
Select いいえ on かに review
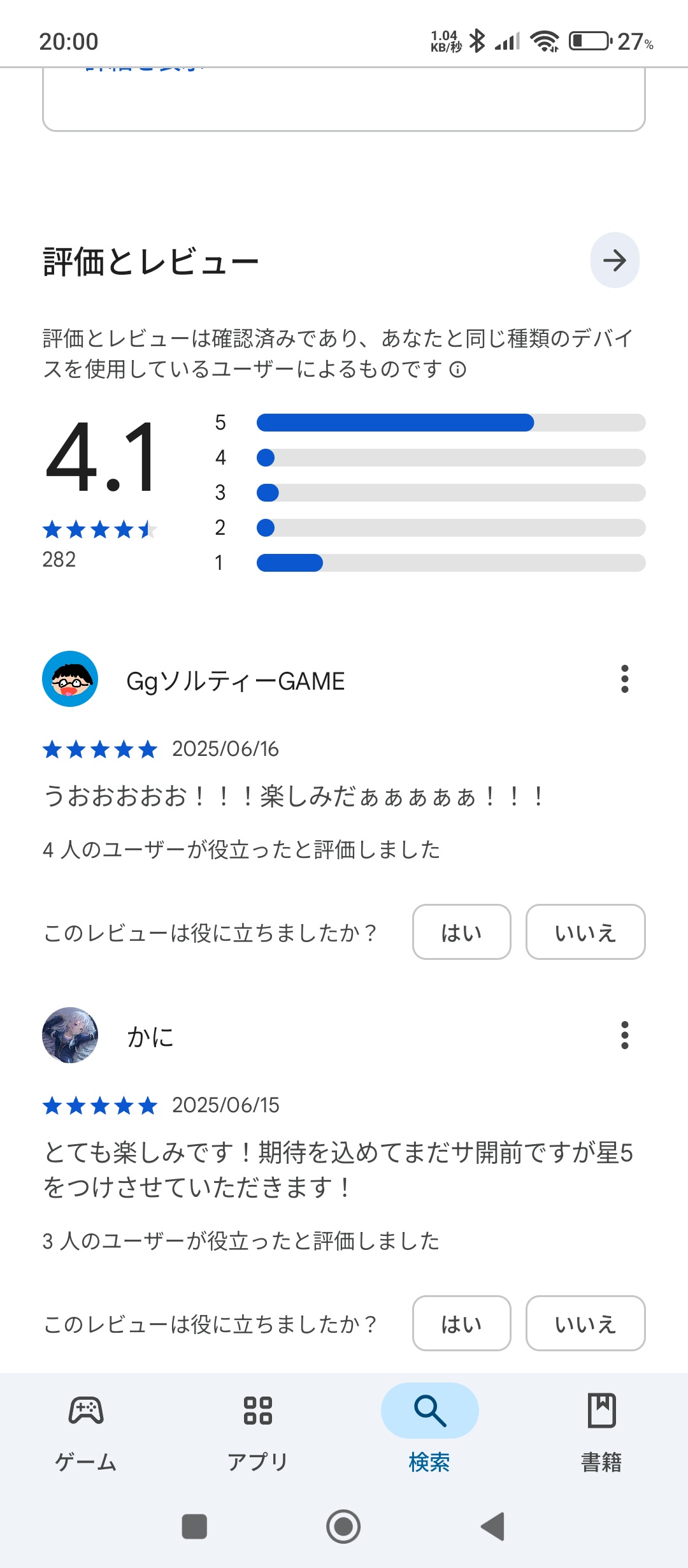(585, 1323)
